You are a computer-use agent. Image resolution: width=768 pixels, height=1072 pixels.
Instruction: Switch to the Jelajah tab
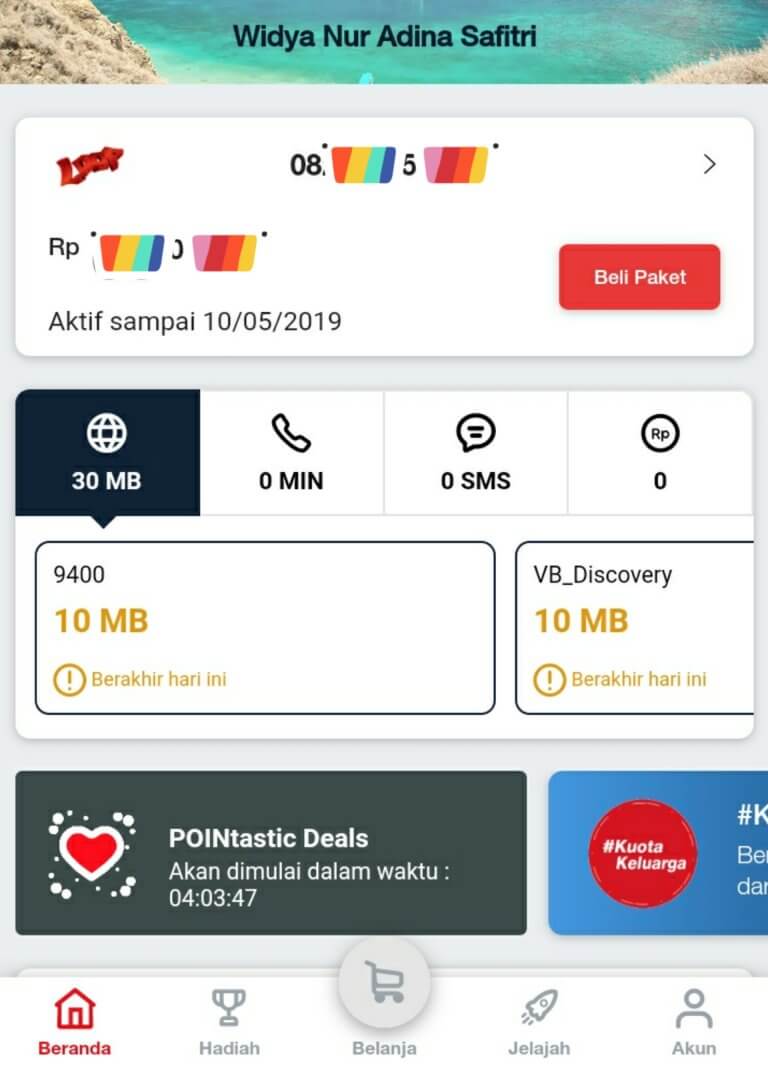(x=539, y=1022)
